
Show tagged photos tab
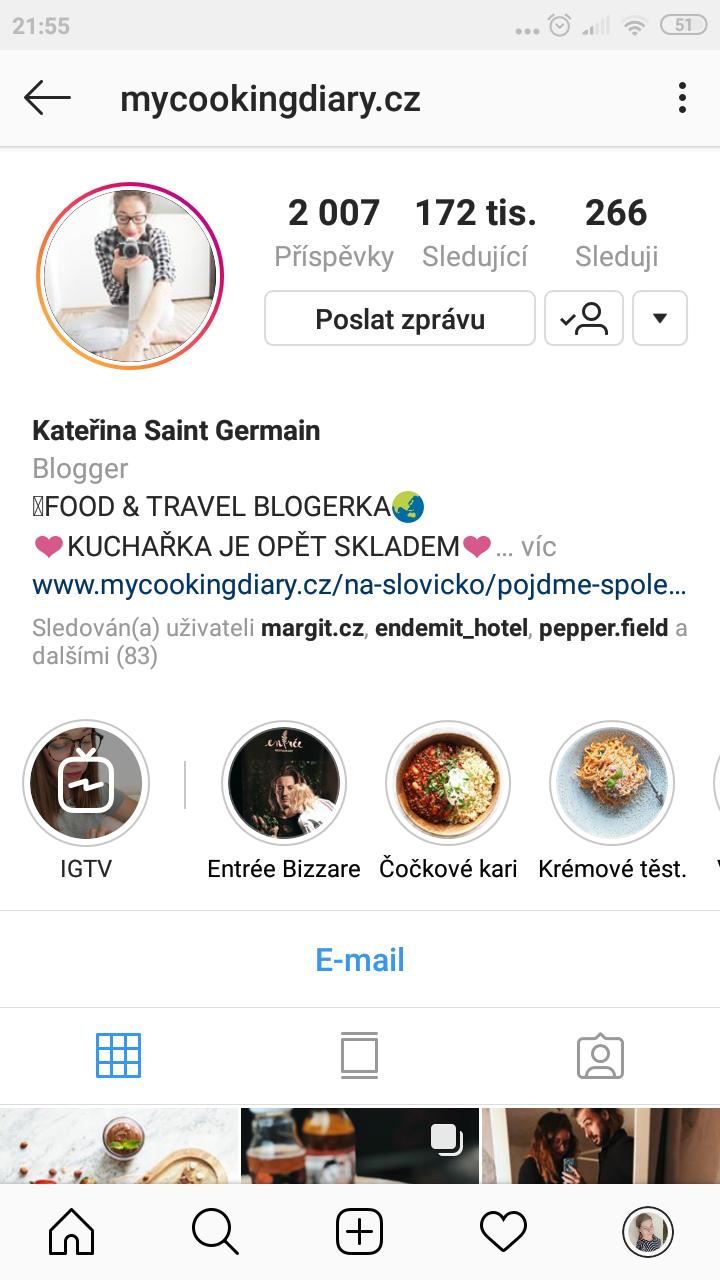click(600, 1056)
